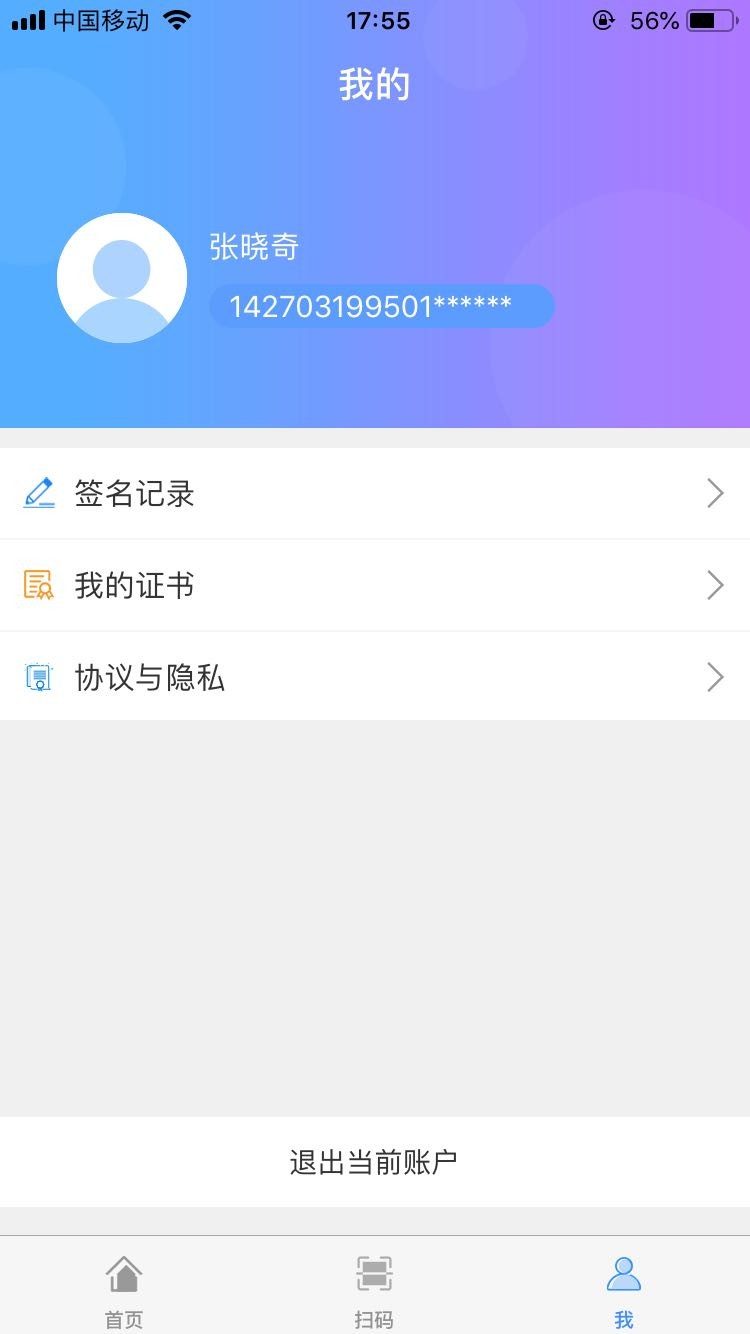Tap the orientation lock icon near battery
Viewport: 750px width, 1334px height.
(602, 20)
